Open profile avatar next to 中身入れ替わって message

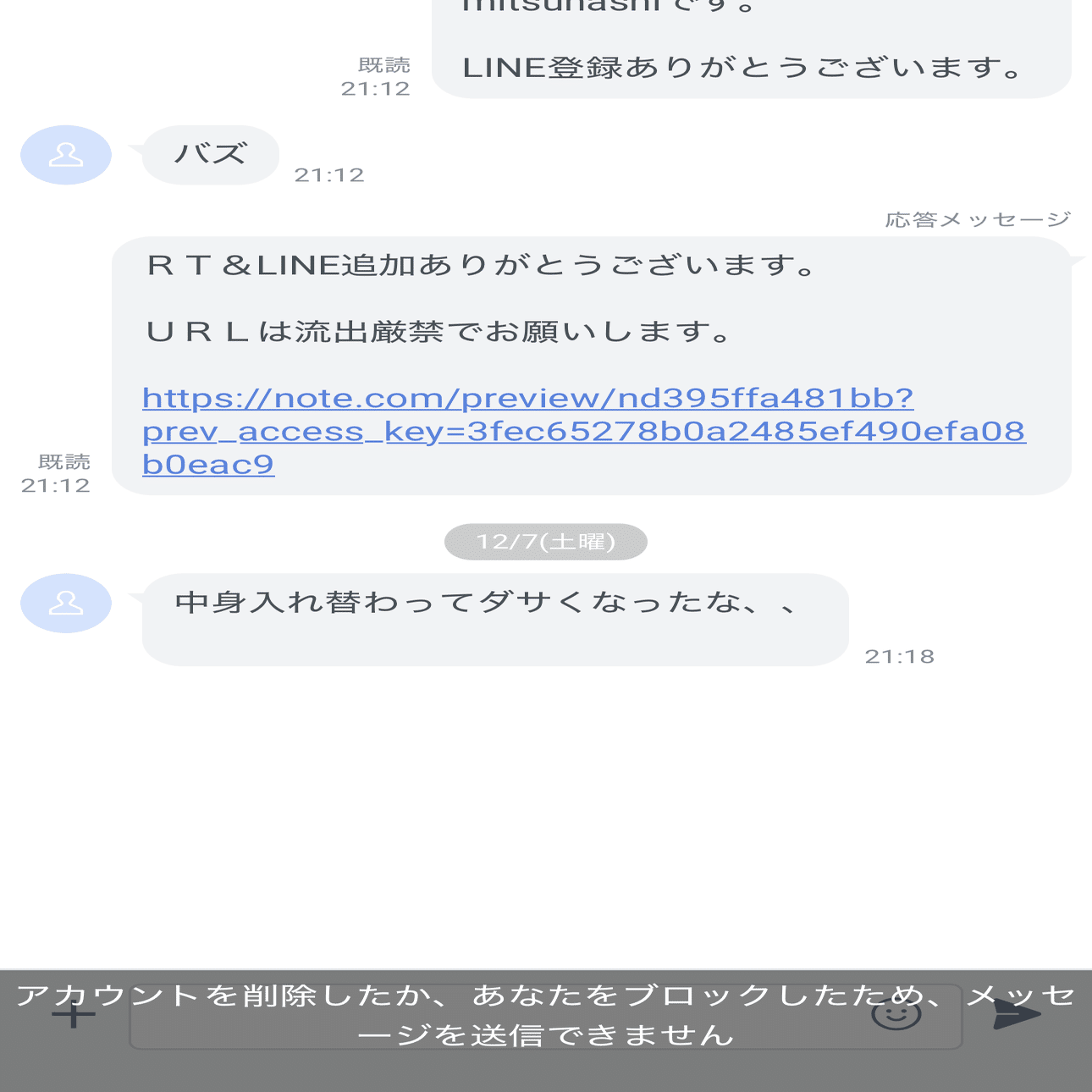pyautogui.click(x=66, y=603)
